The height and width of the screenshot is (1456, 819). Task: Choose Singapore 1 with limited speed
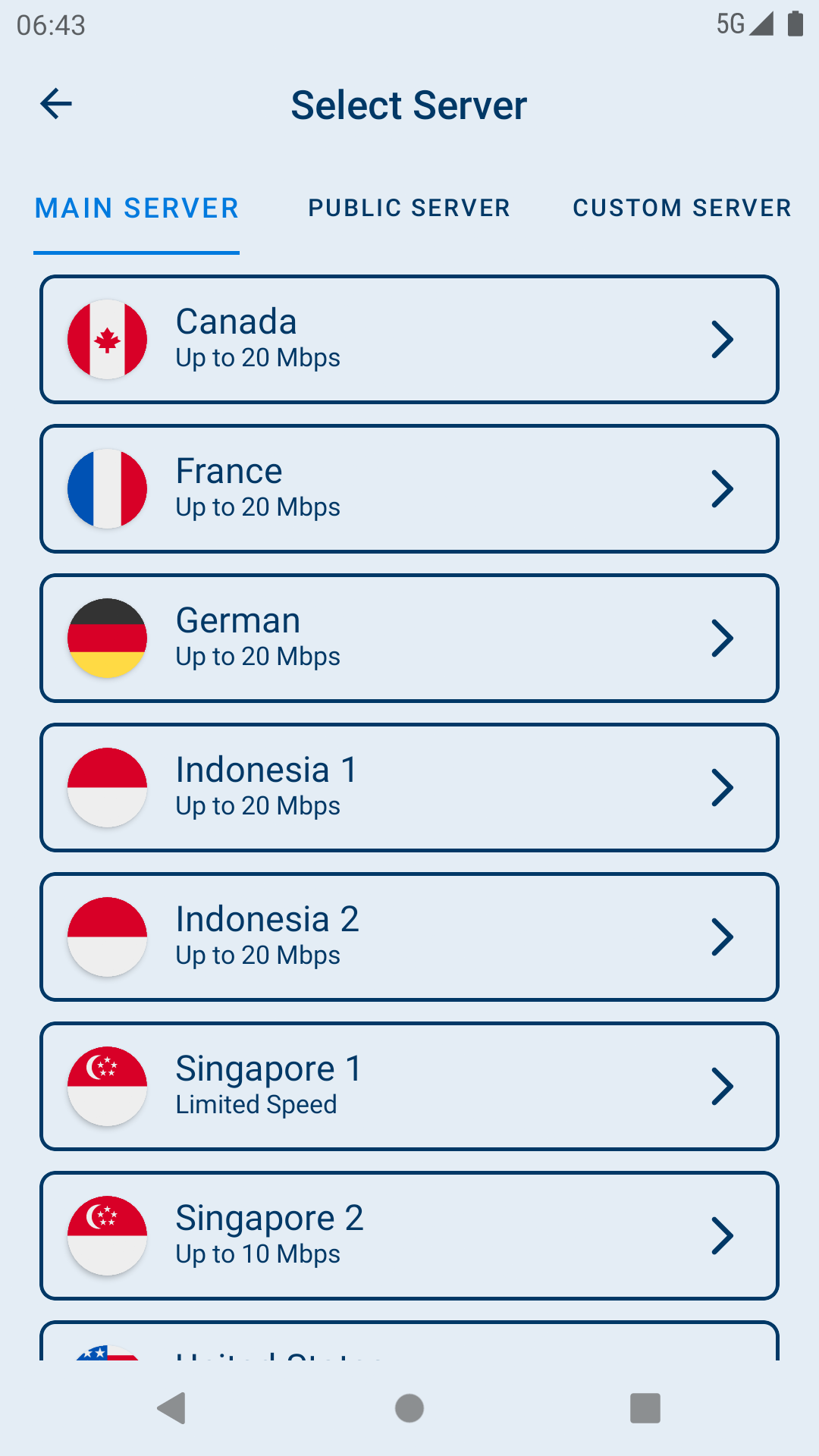click(x=409, y=1086)
